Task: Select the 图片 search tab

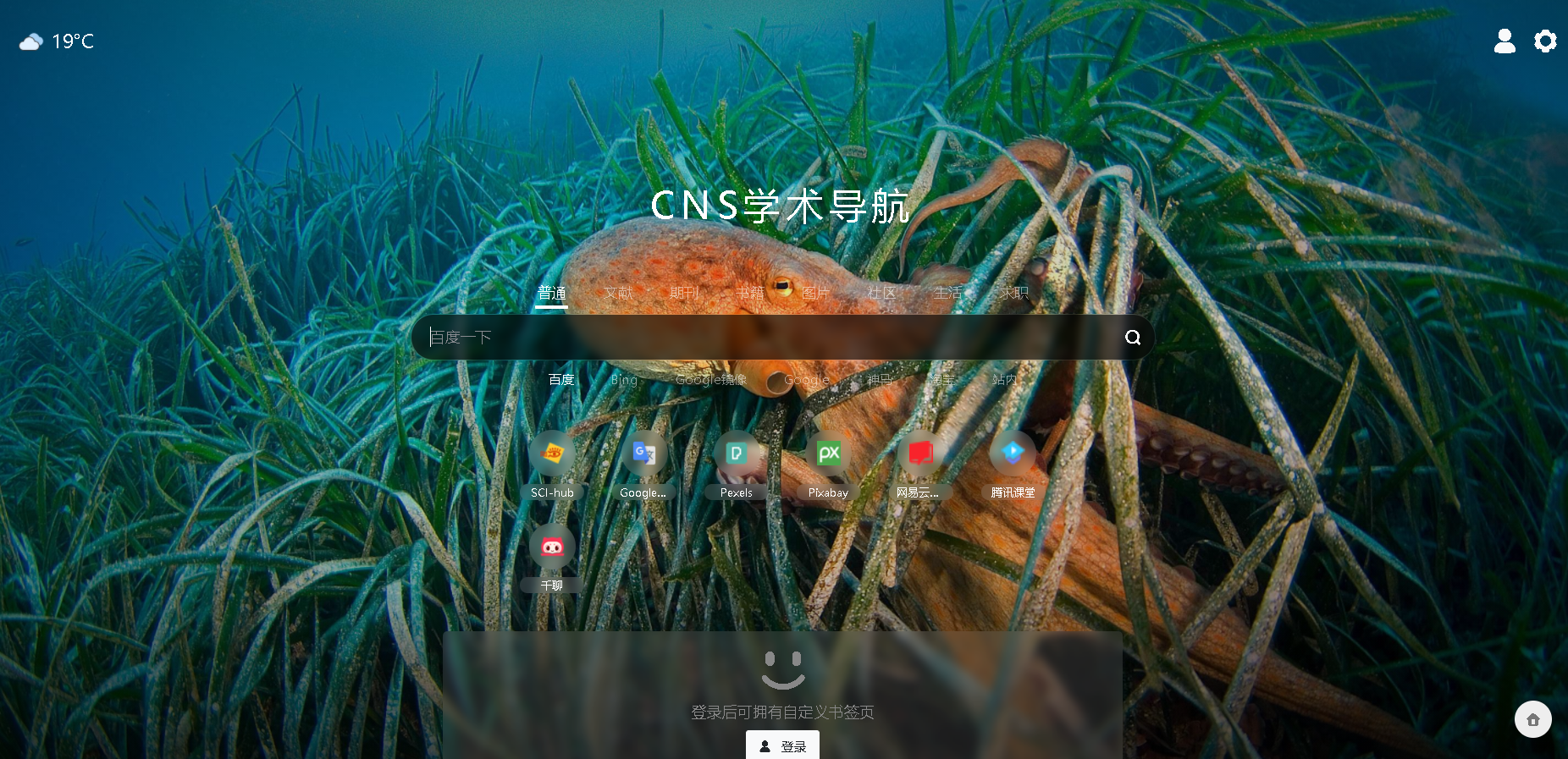Action: (815, 293)
